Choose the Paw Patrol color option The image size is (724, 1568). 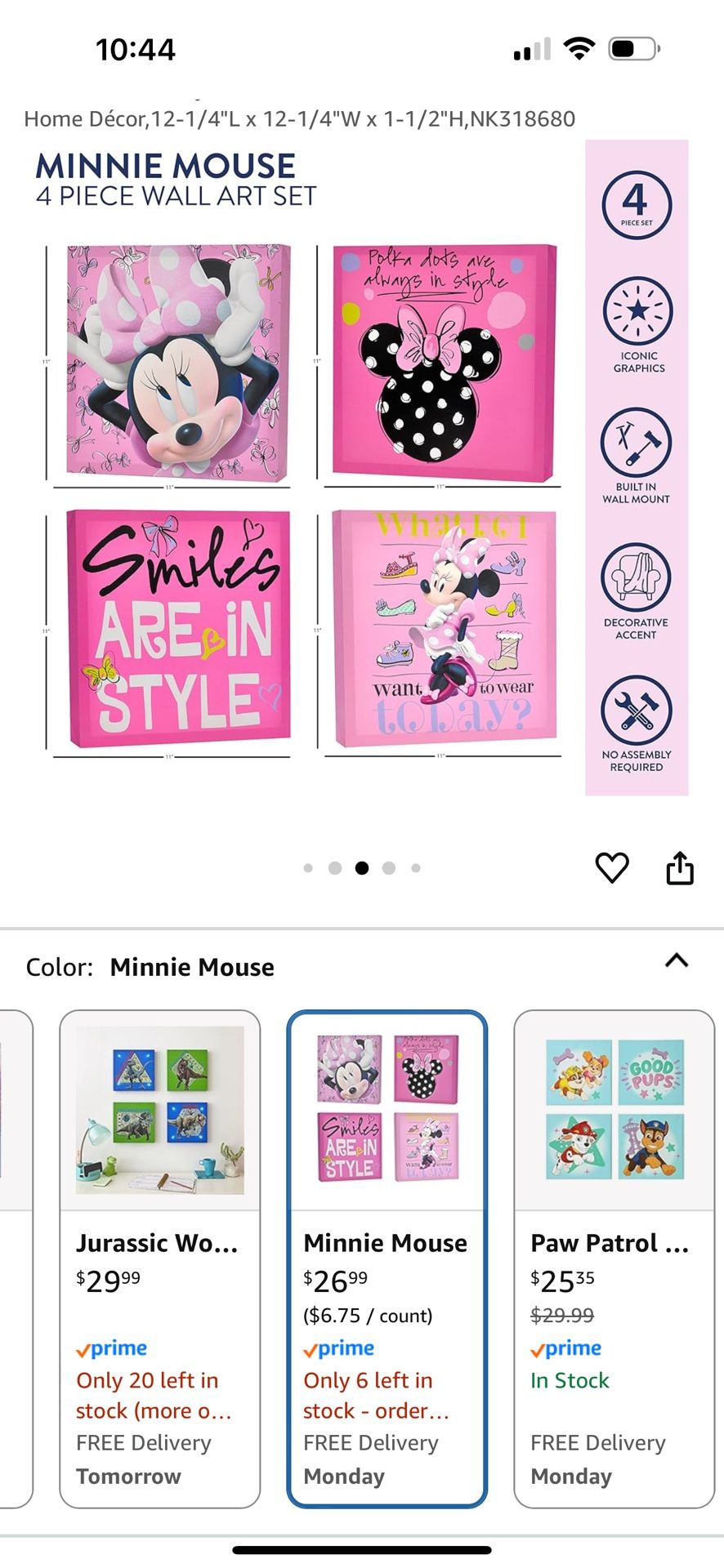click(614, 1258)
